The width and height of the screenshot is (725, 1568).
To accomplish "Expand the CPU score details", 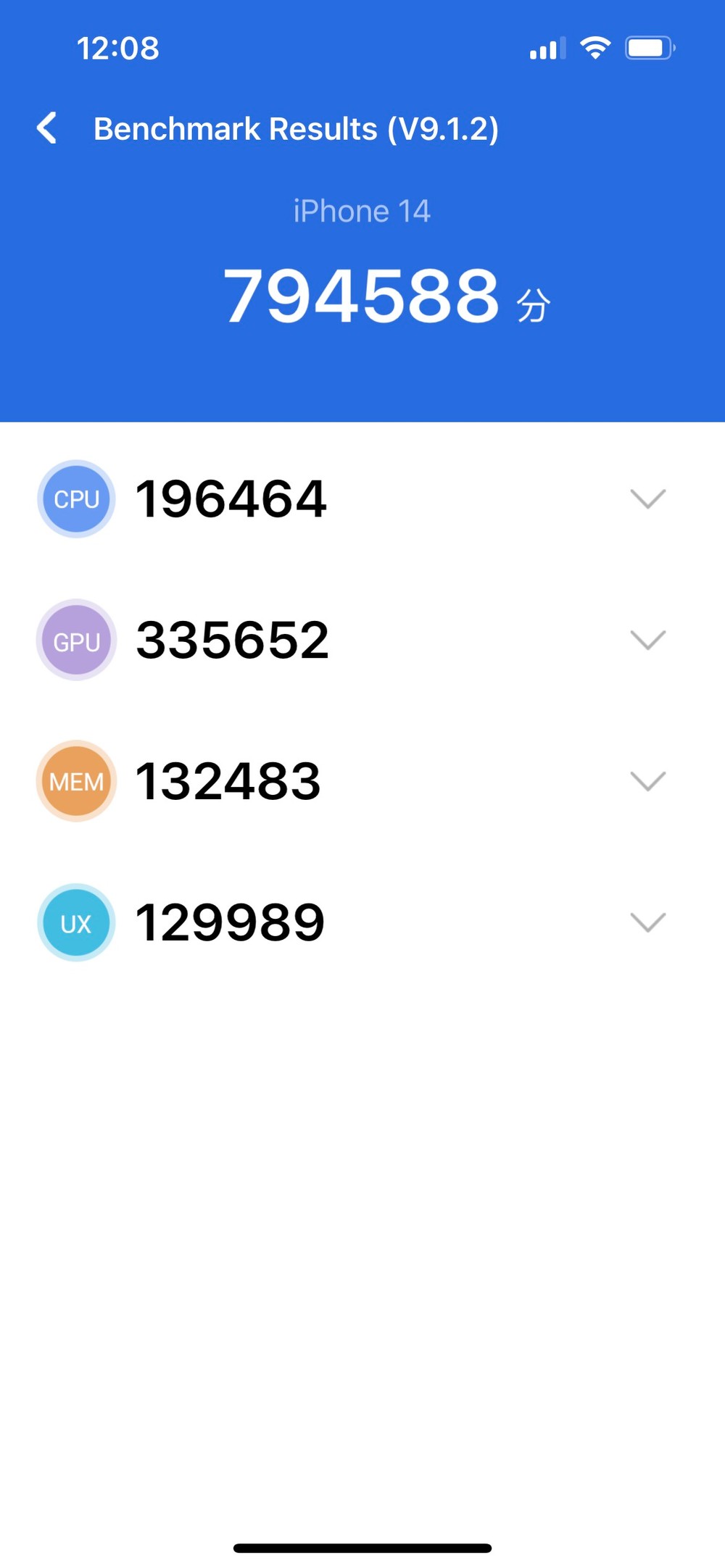I will 647,499.
